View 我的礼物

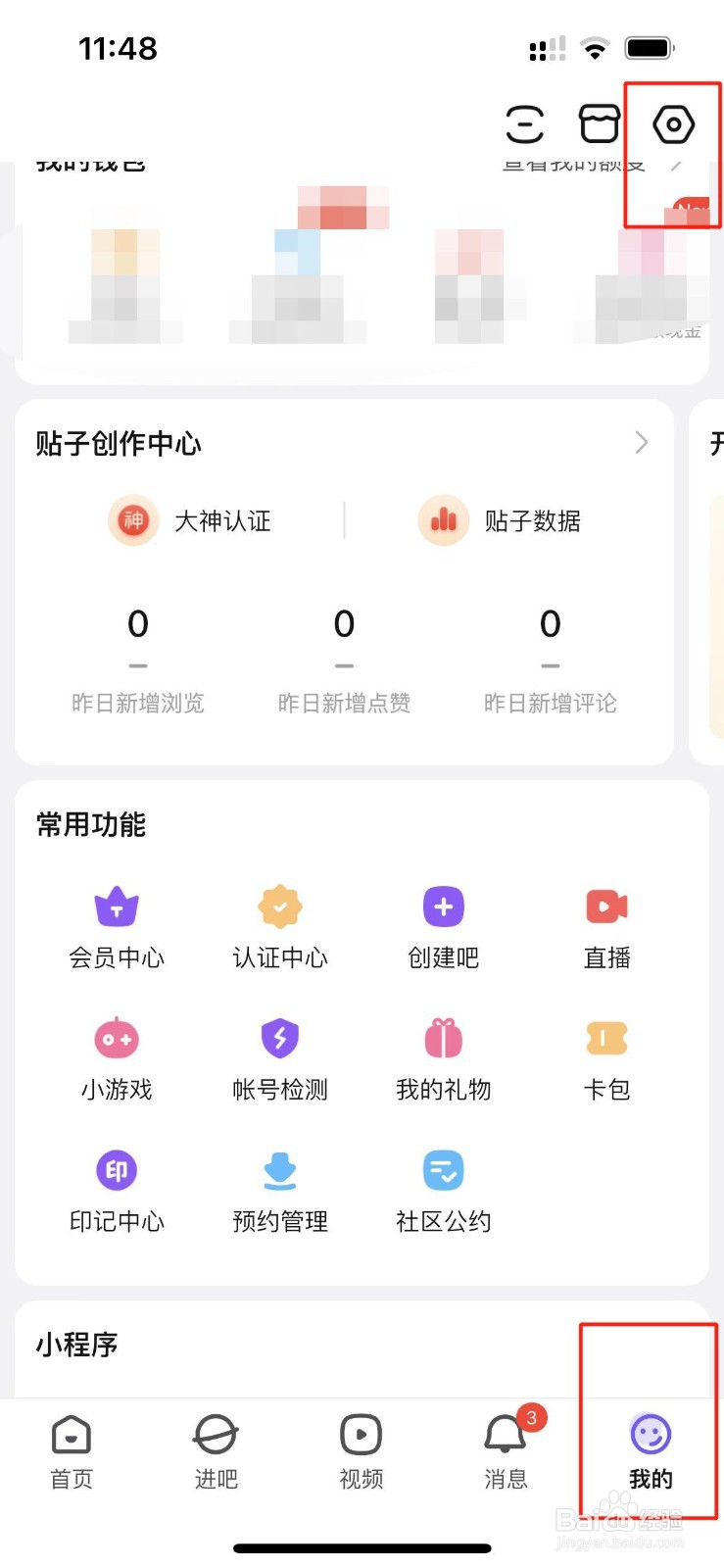[x=444, y=1060]
